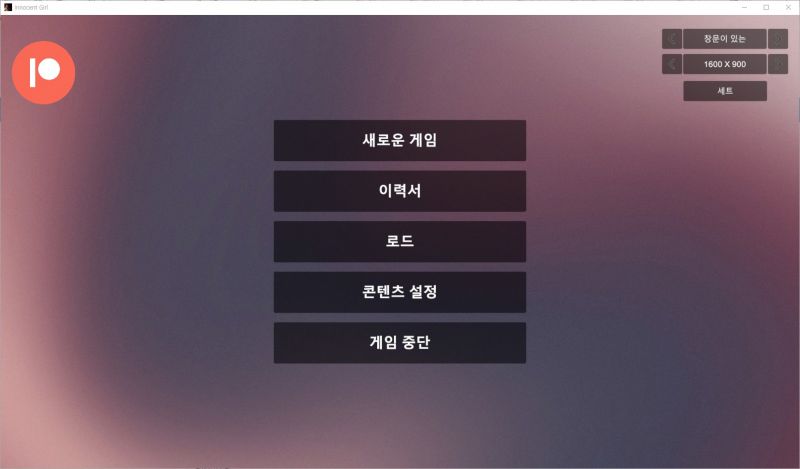This screenshot has height=469, width=800.
Task: Select 로드 to load a save
Action: click(x=400, y=241)
